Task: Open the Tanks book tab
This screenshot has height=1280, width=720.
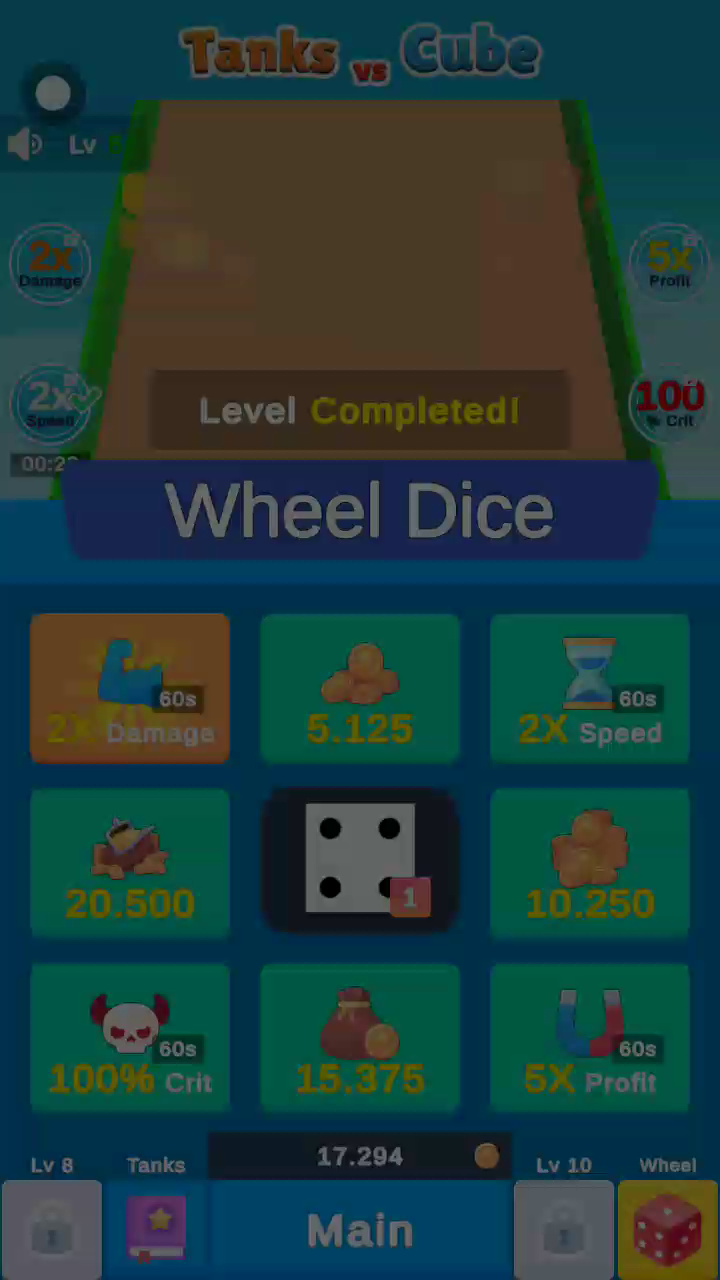Action: 156,1228
